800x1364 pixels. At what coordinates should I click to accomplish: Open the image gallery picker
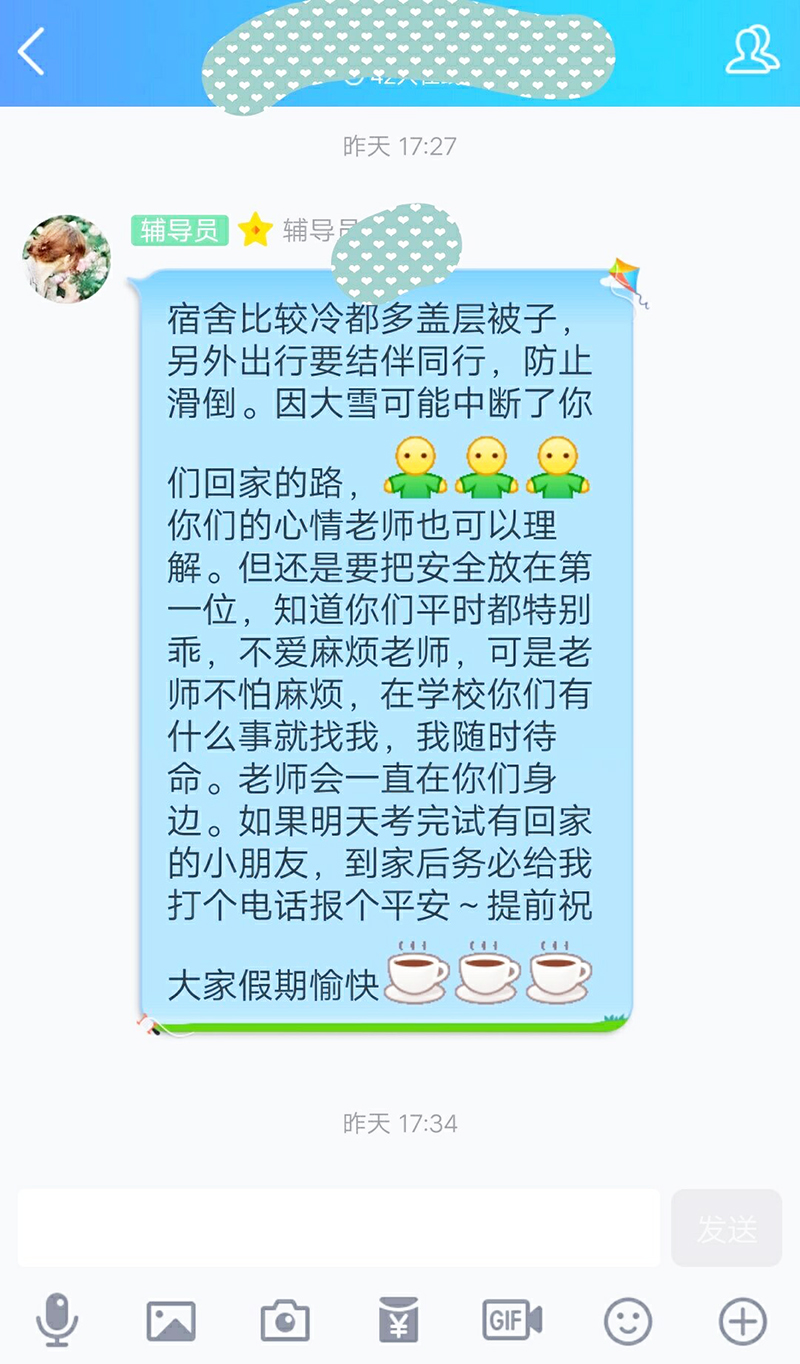pos(171,1321)
